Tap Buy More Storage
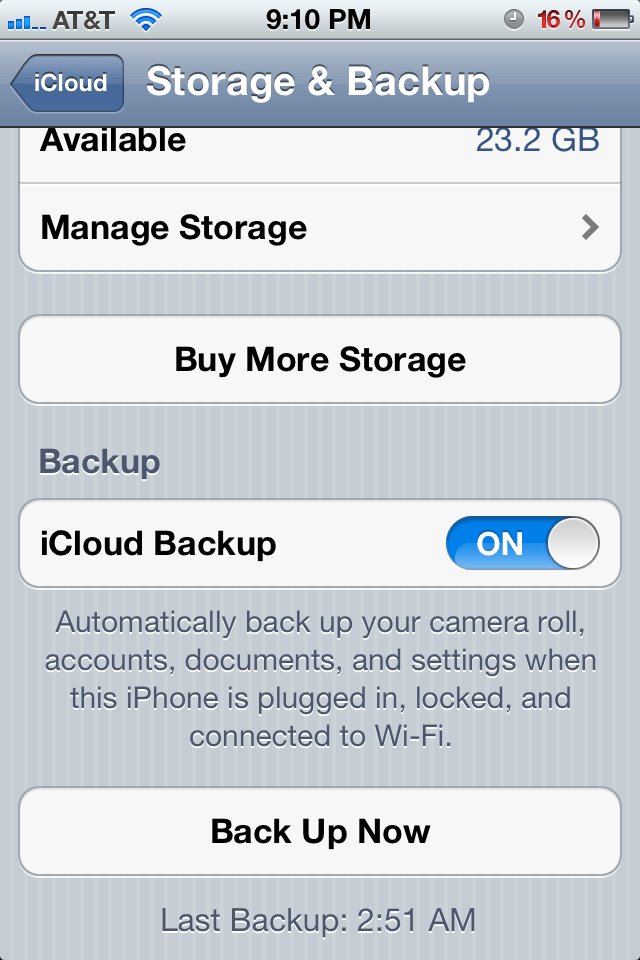Viewport: 640px width, 960px height. (x=320, y=360)
